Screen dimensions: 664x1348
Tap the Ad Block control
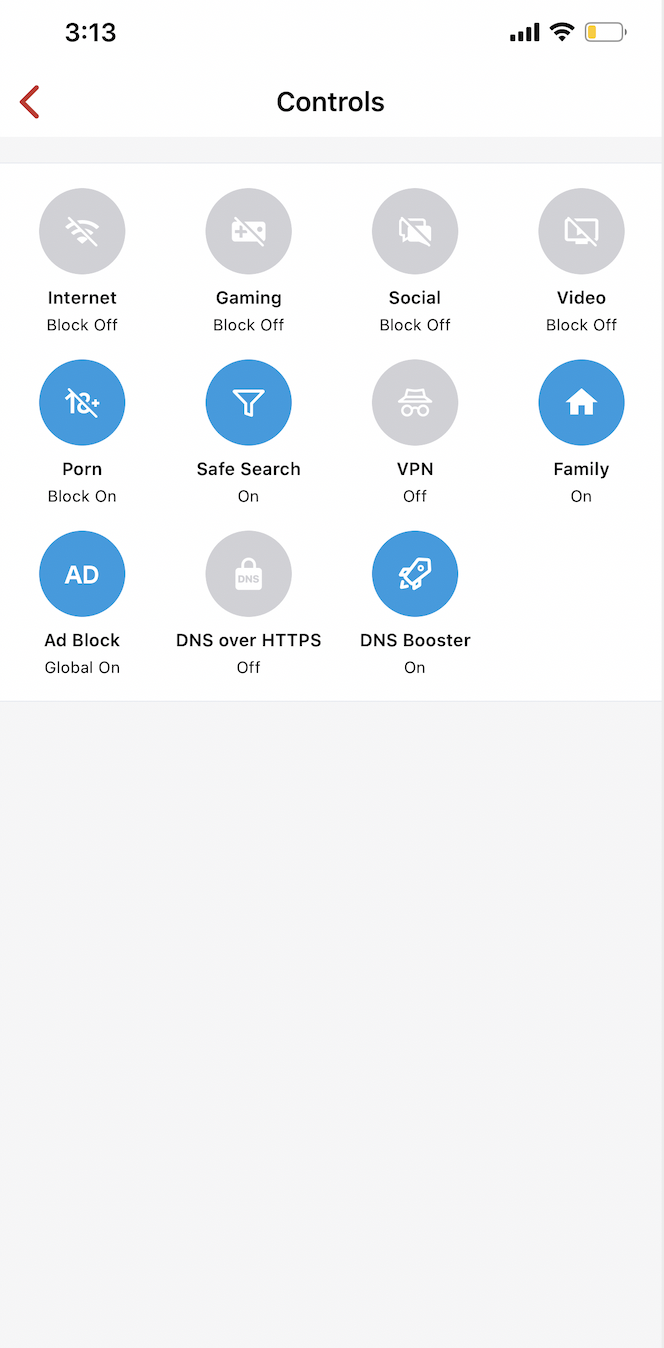tap(82, 574)
